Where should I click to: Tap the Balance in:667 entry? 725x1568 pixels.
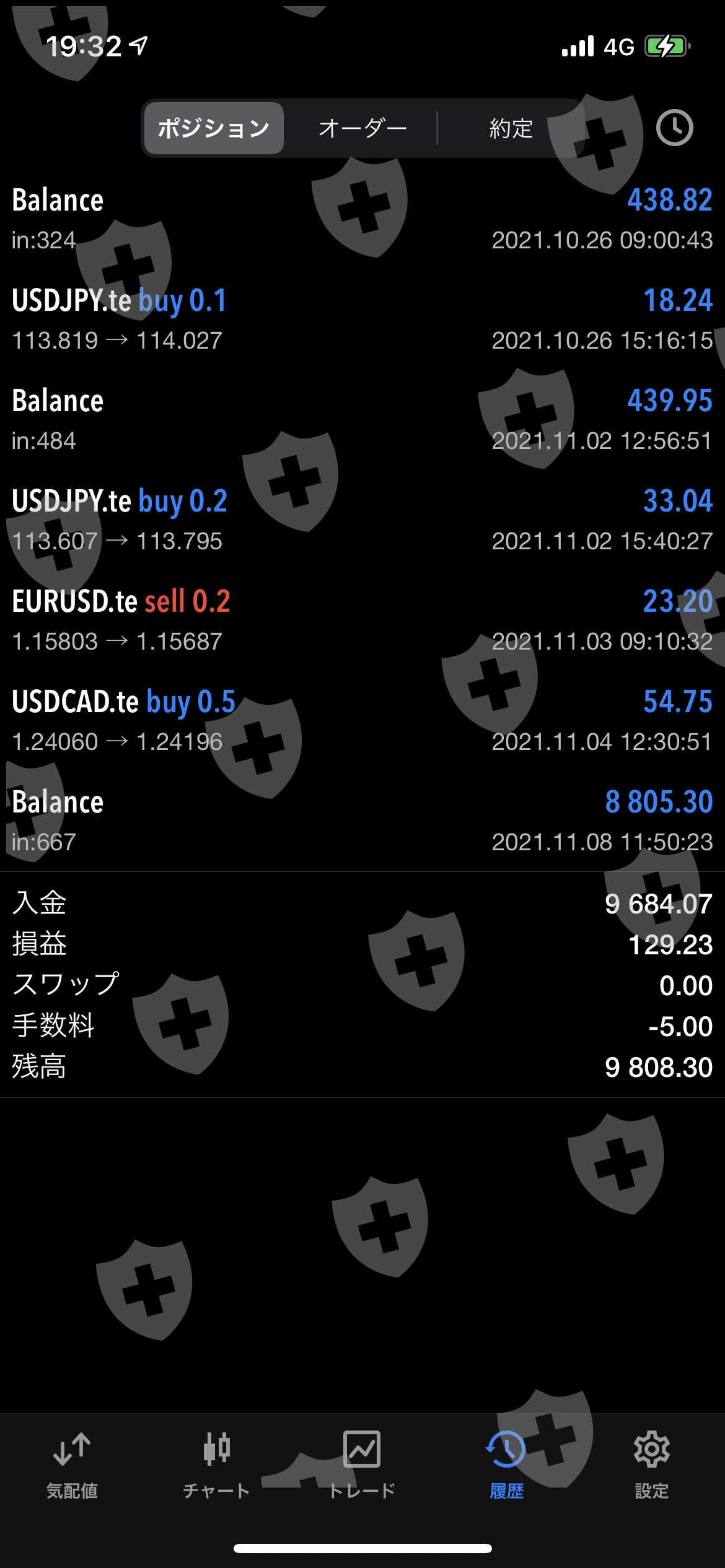362,821
